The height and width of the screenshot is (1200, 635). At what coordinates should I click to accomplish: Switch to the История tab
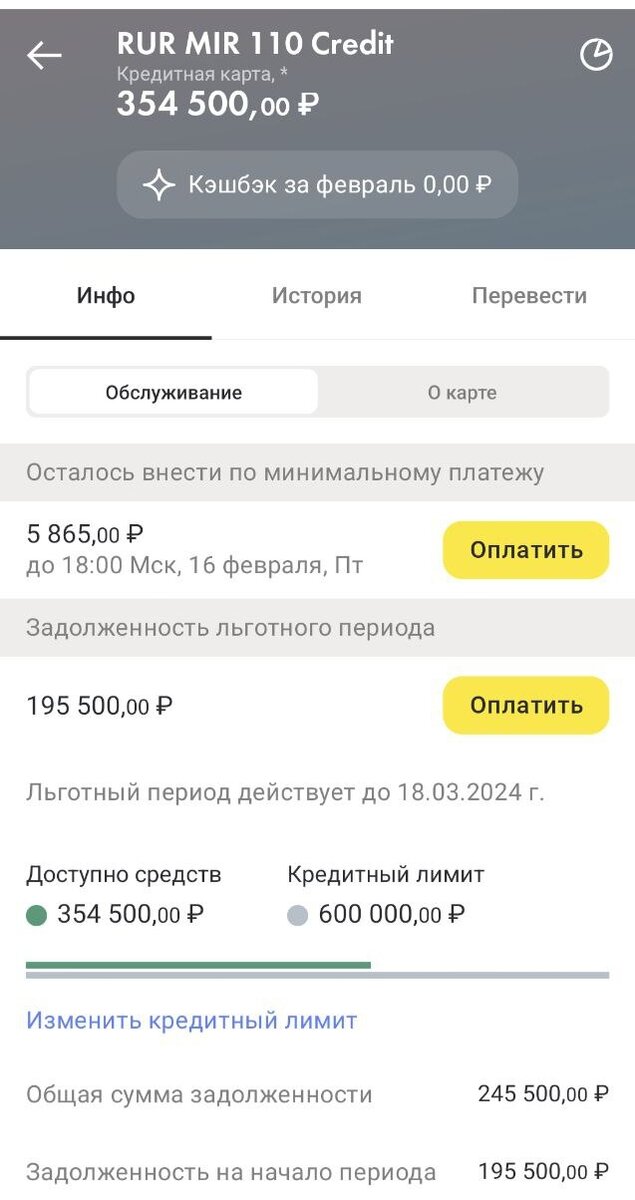point(316,296)
